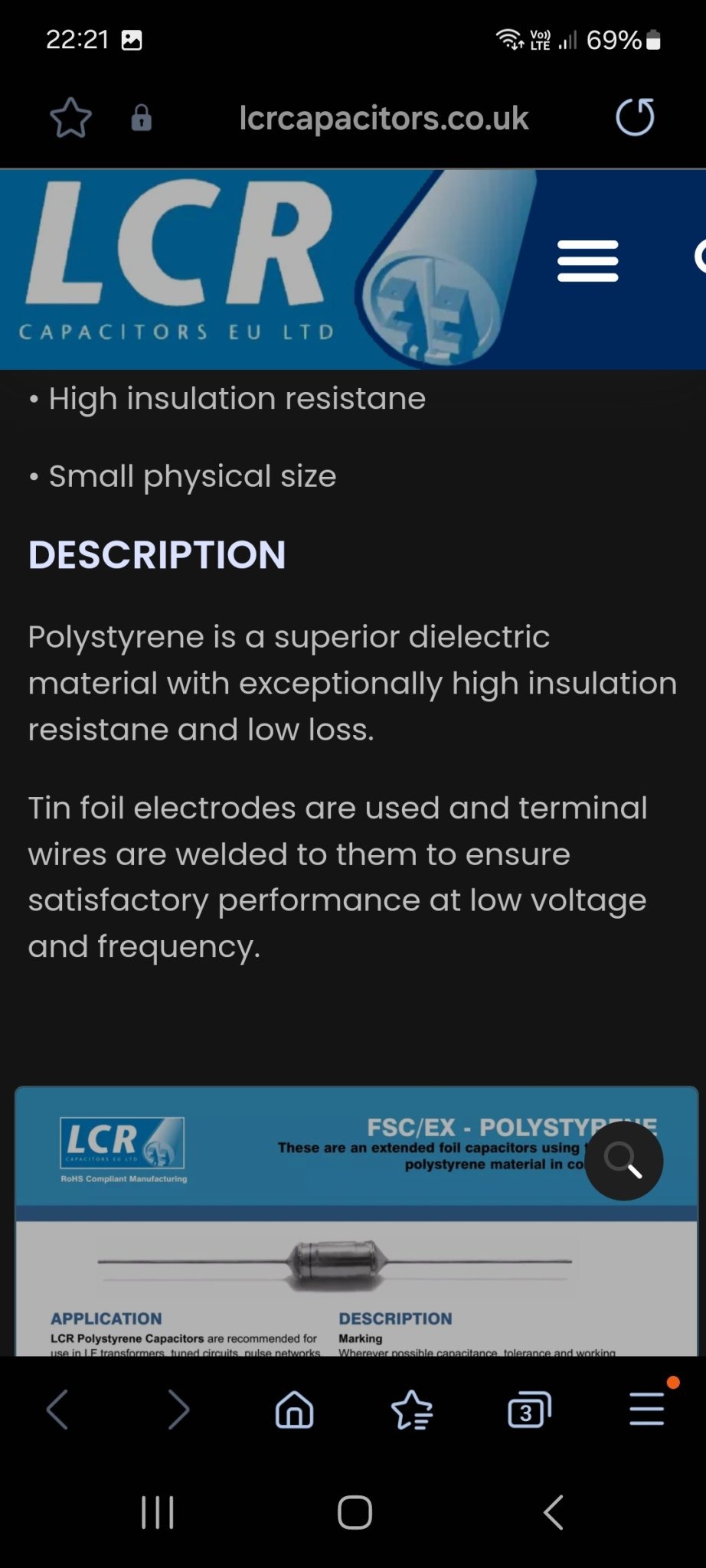The image size is (706, 1568).
Task: Open the LCR site hamburger menu
Action: (x=587, y=261)
